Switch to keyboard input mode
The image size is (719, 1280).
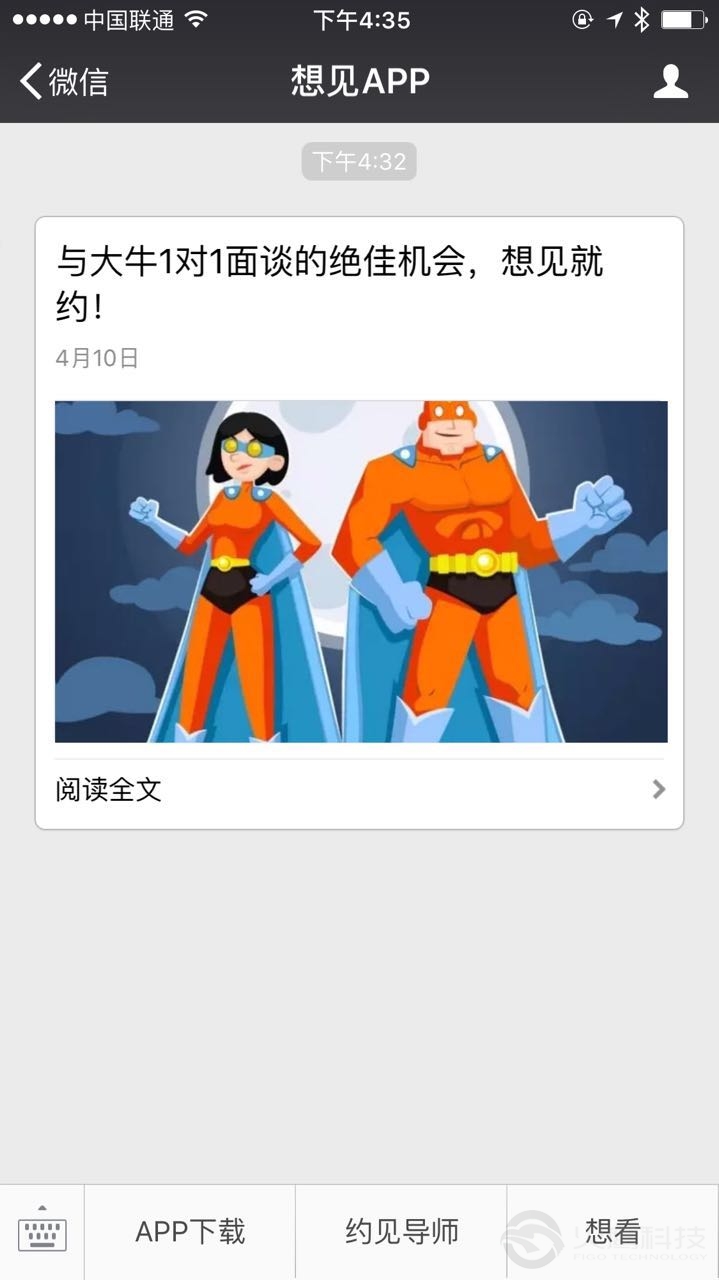pyautogui.click(x=42, y=1232)
